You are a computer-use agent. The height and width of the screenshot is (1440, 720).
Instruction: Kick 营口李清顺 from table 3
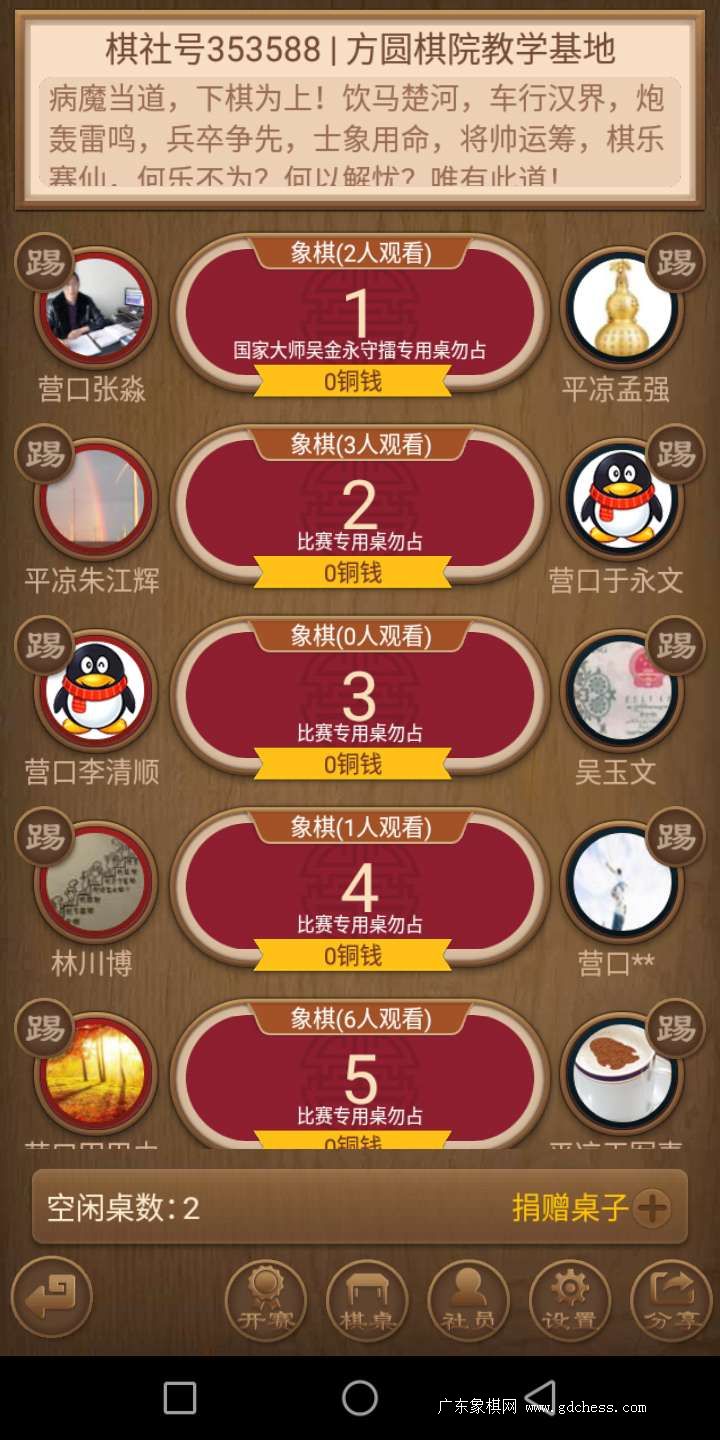tap(45, 646)
